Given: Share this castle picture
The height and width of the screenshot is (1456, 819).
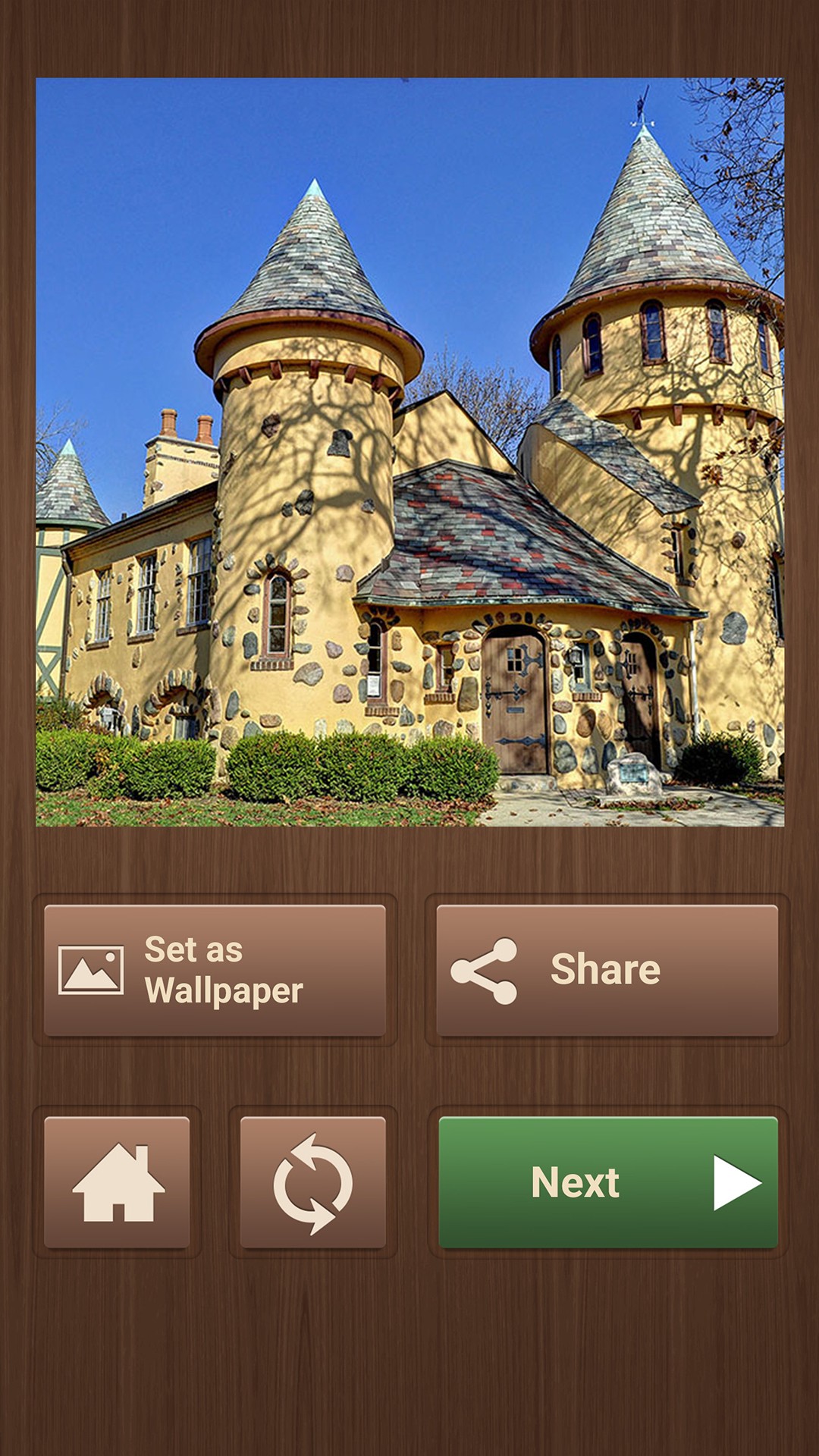Looking at the screenshot, I should click(x=607, y=970).
